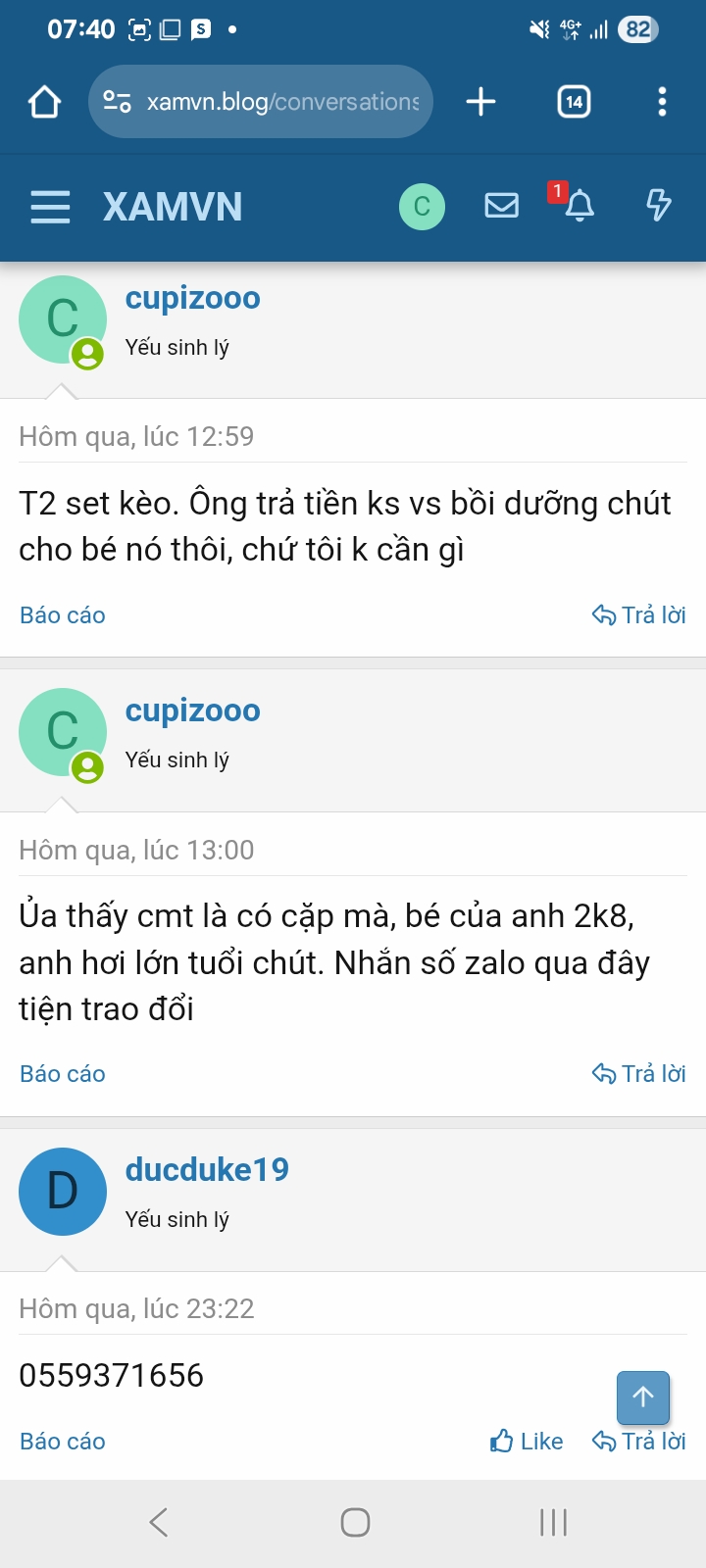Open a new browser tab
706x1568 pixels.
480,102
